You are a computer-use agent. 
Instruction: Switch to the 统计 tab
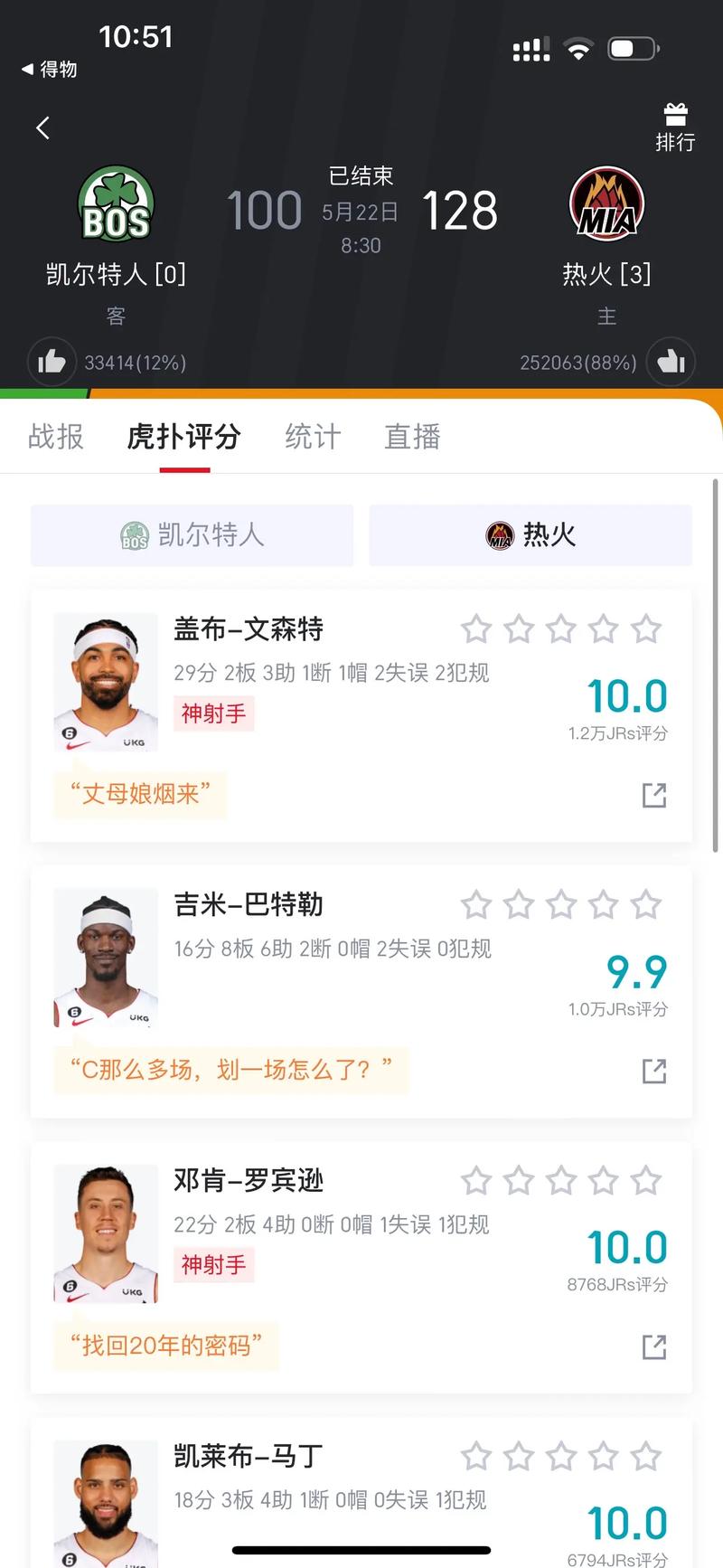312,437
